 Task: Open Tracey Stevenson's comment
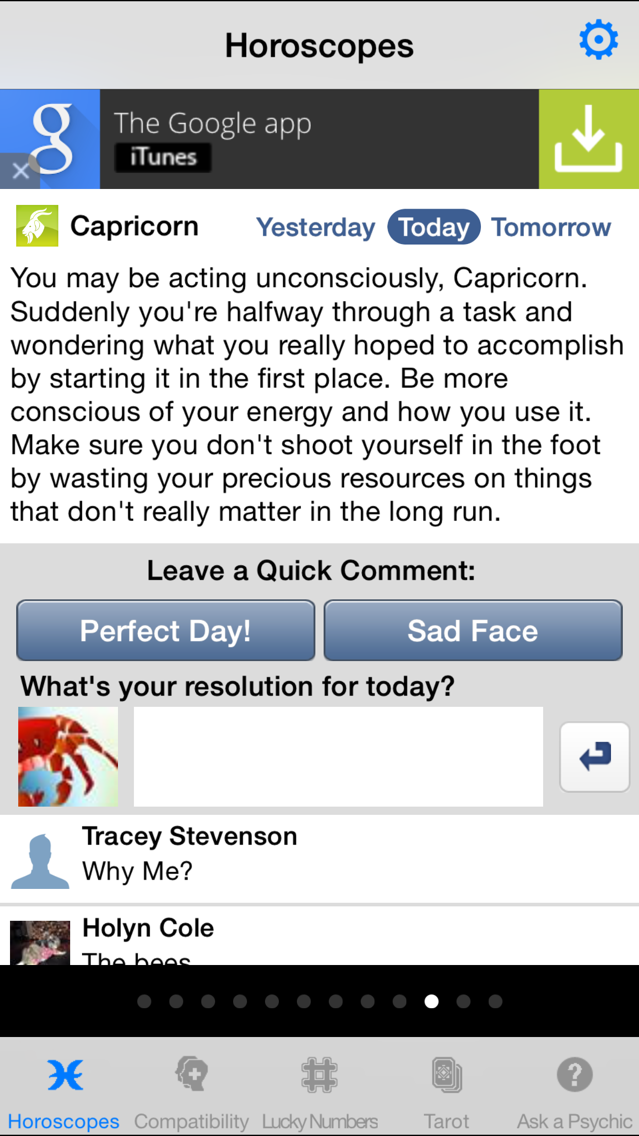pos(320,856)
